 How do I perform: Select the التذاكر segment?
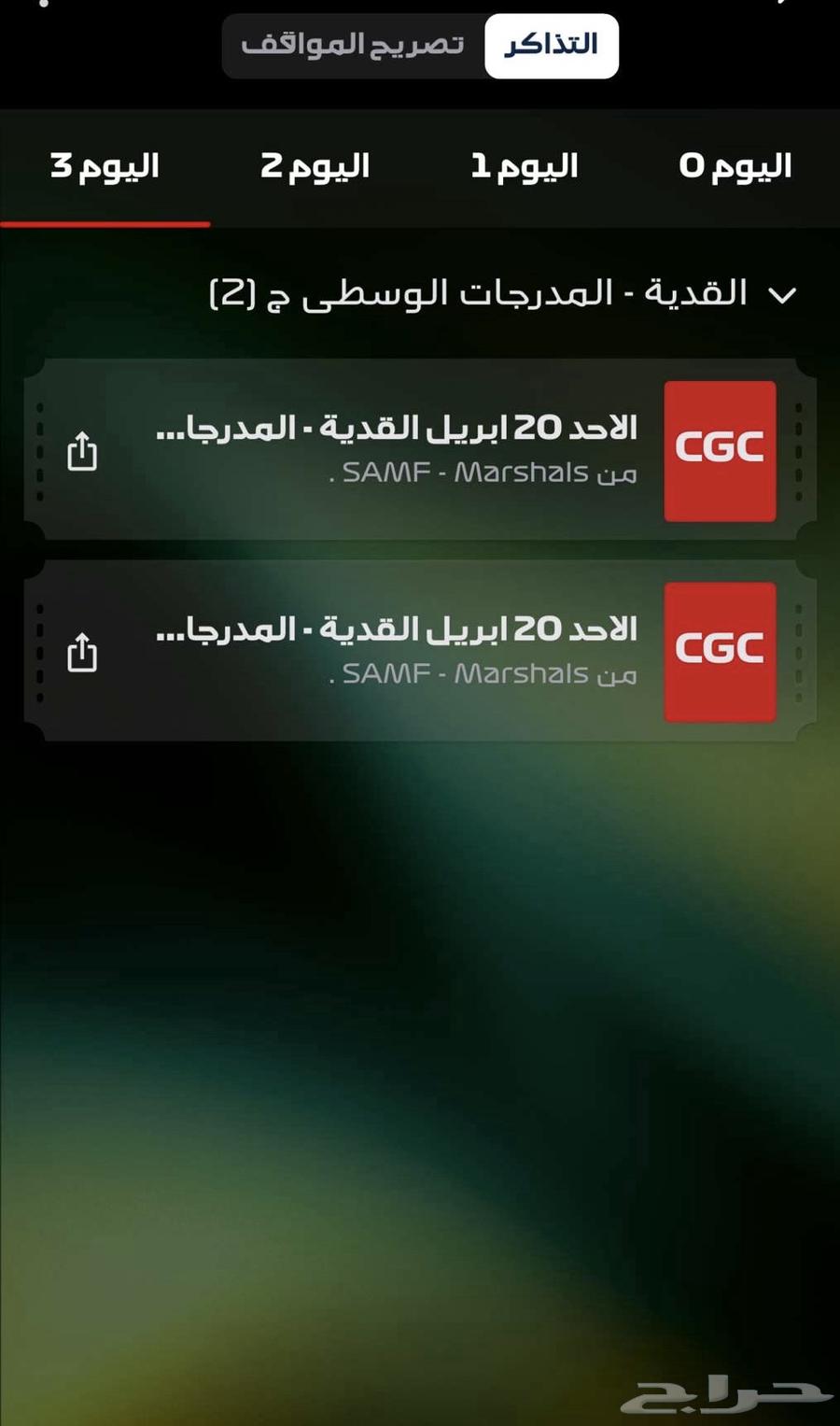[x=551, y=45]
